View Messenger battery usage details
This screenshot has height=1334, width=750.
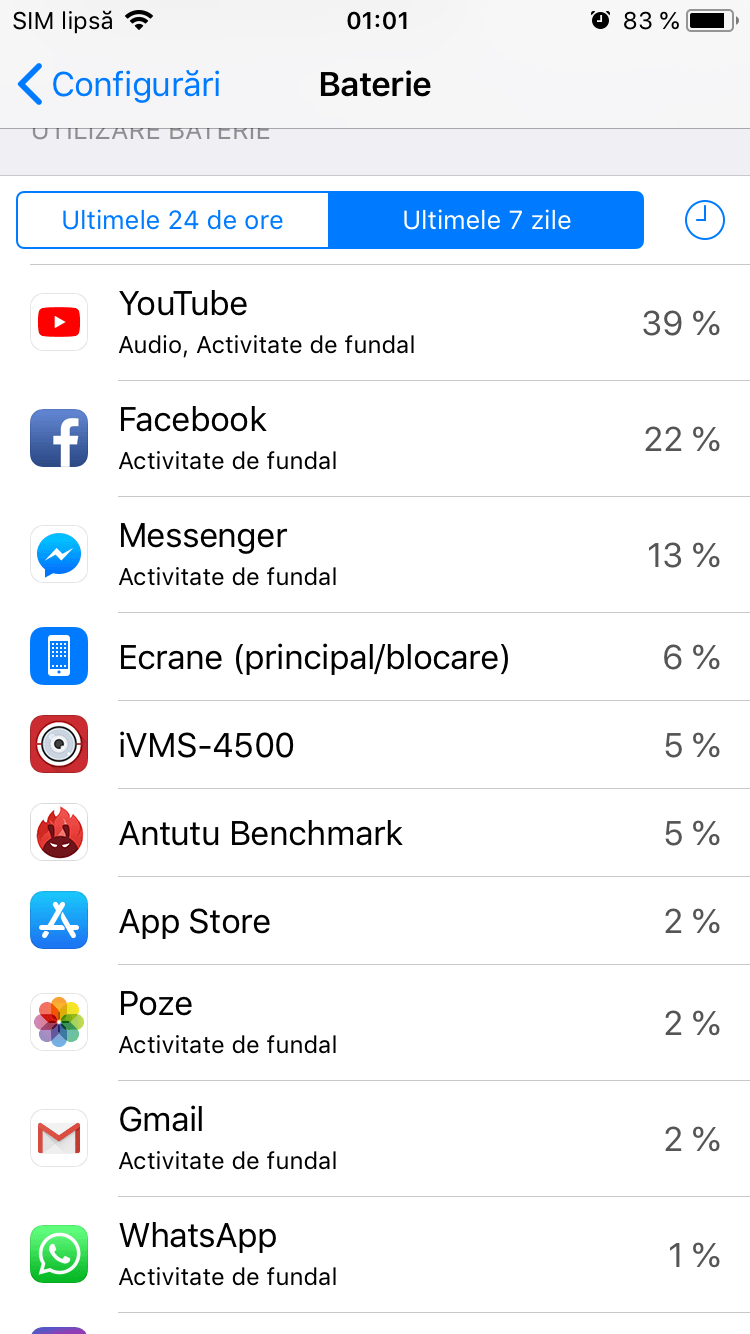[375, 555]
